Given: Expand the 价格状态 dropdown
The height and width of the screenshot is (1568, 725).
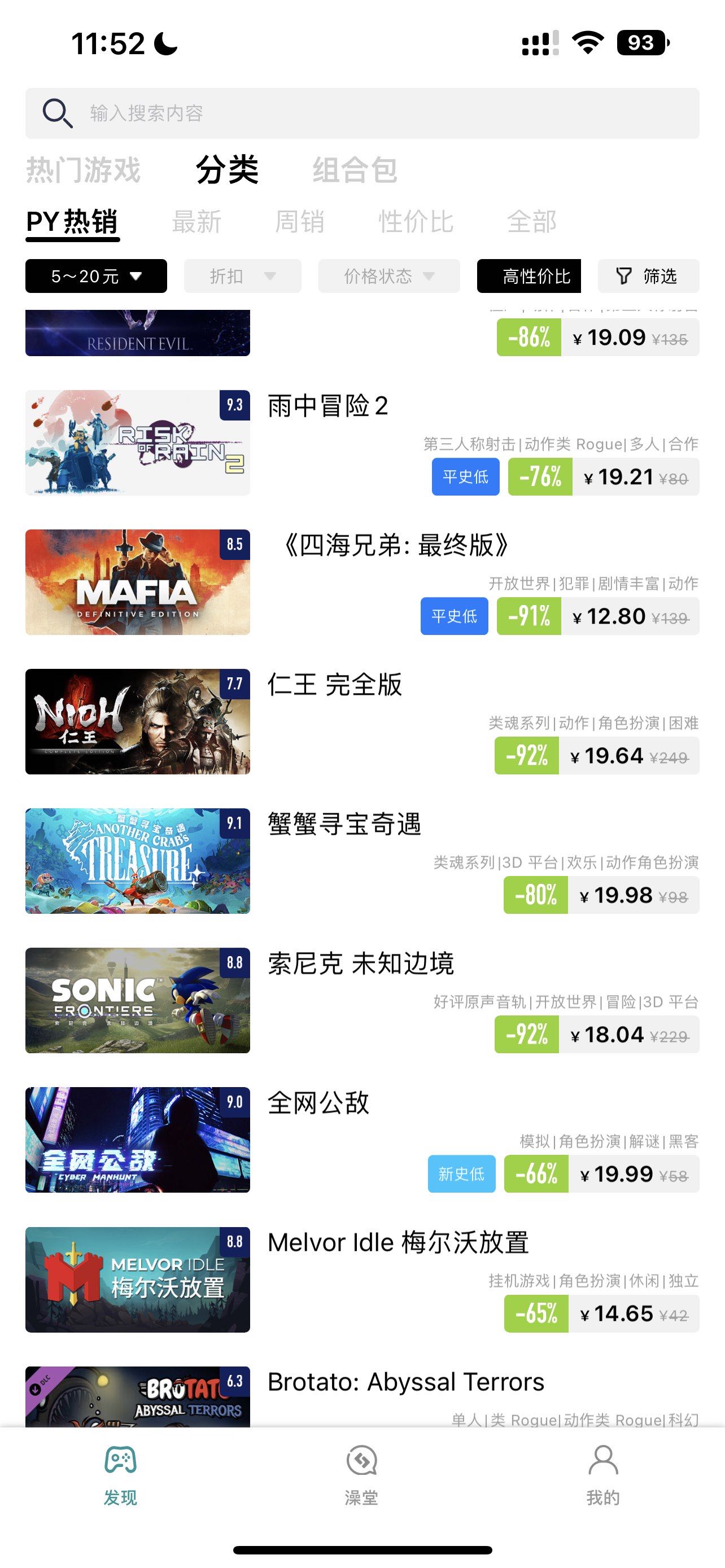Looking at the screenshot, I should coord(388,277).
